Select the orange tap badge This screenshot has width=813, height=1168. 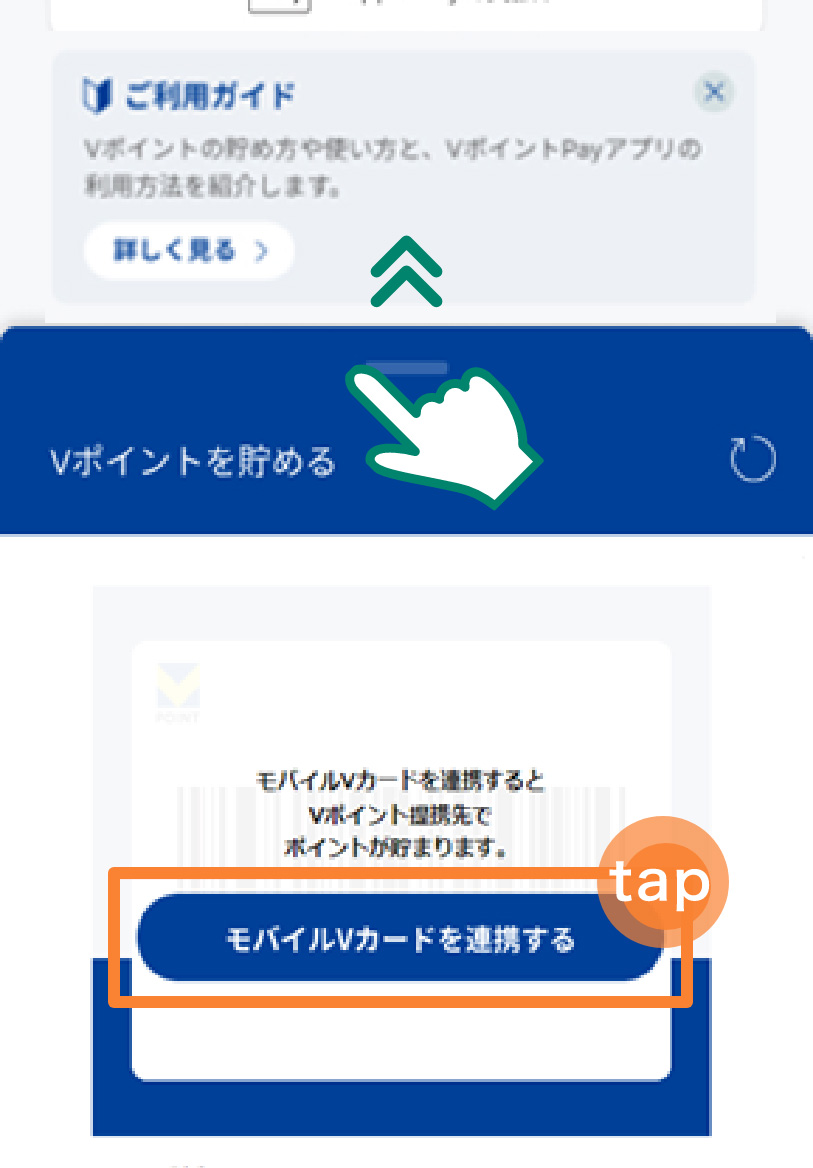tap(663, 881)
